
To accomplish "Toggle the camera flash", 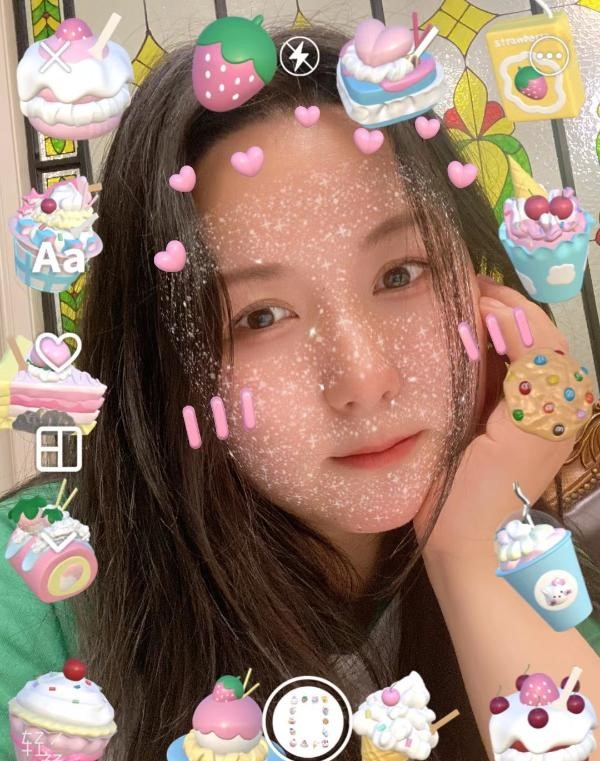I will [x=298, y=57].
